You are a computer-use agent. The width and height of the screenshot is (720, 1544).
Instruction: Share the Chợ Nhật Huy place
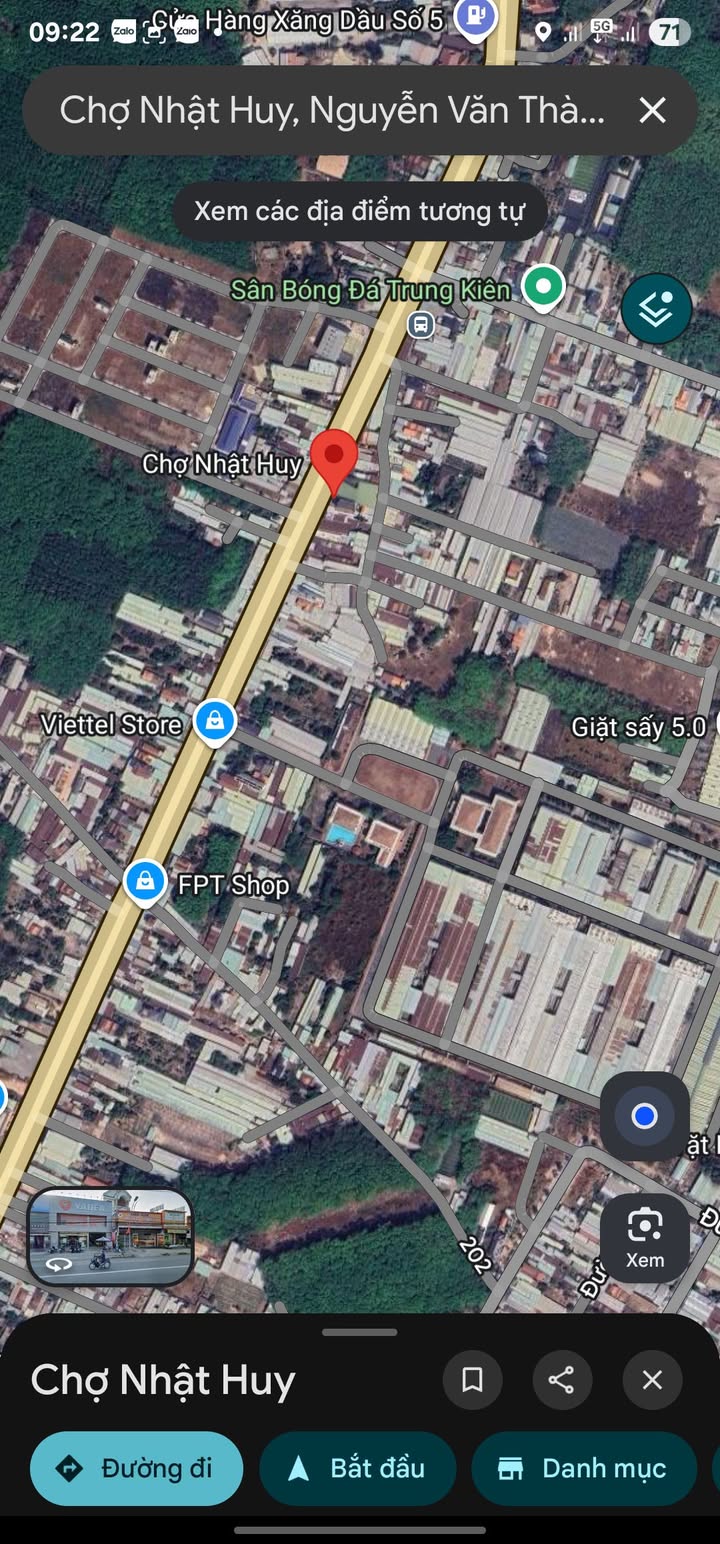pyautogui.click(x=561, y=1381)
